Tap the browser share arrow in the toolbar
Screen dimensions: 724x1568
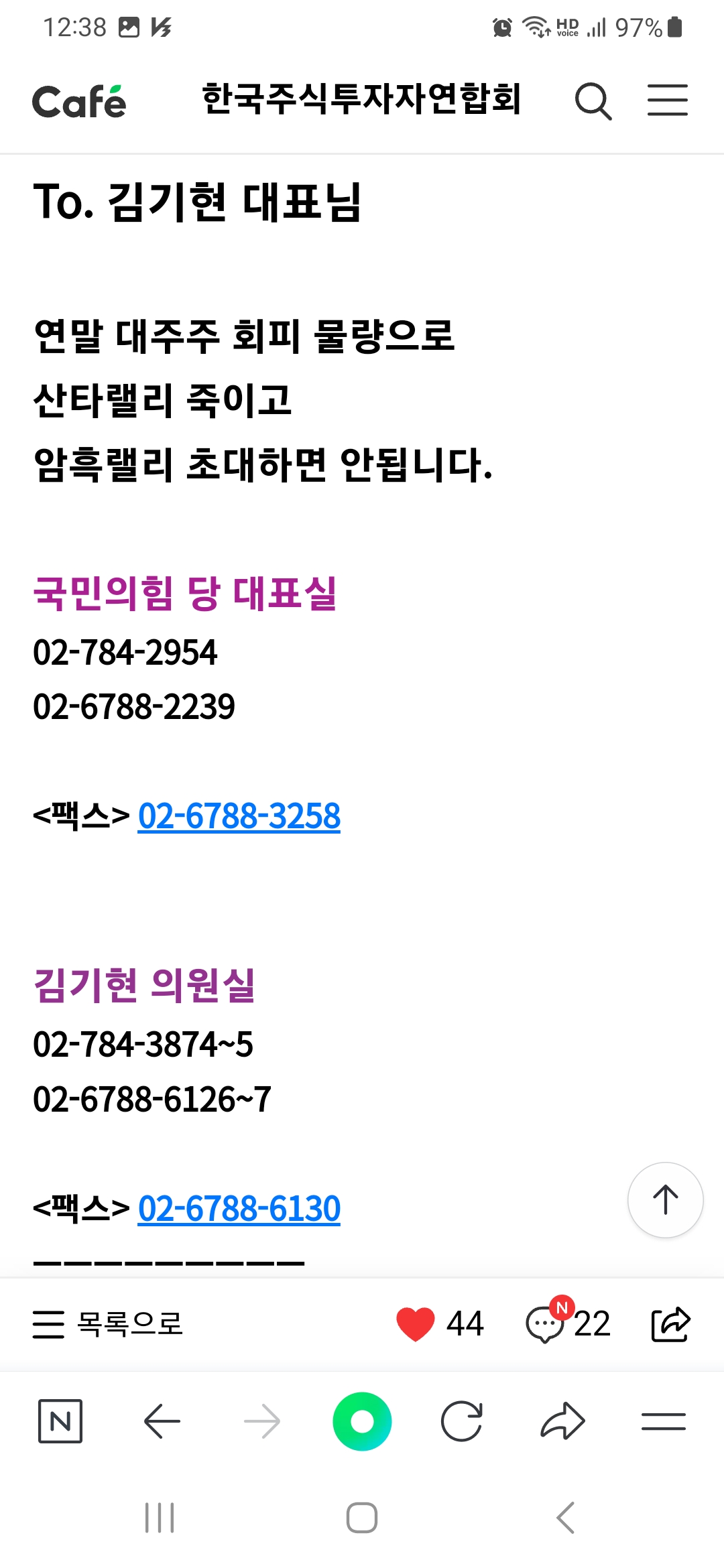[x=563, y=1421]
